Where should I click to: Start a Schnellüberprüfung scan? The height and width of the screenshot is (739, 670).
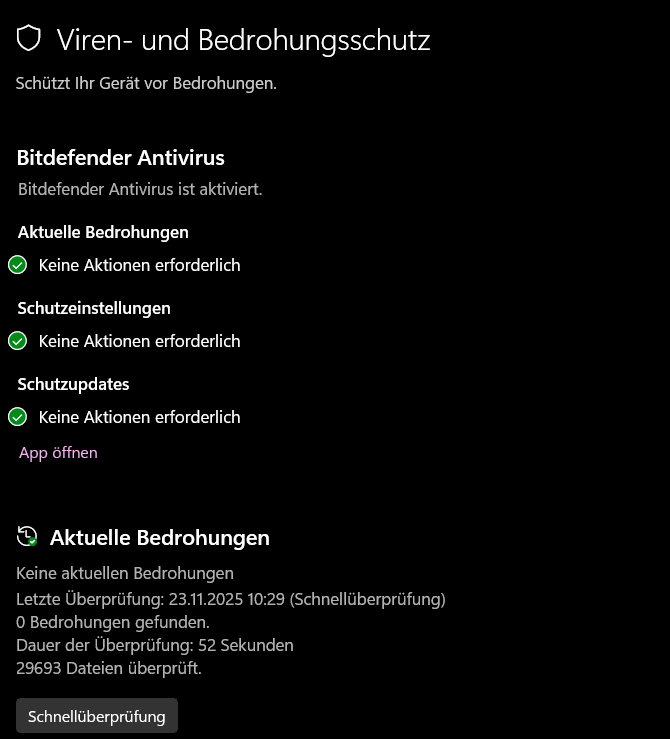pyautogui.click(x=97, y=716)
